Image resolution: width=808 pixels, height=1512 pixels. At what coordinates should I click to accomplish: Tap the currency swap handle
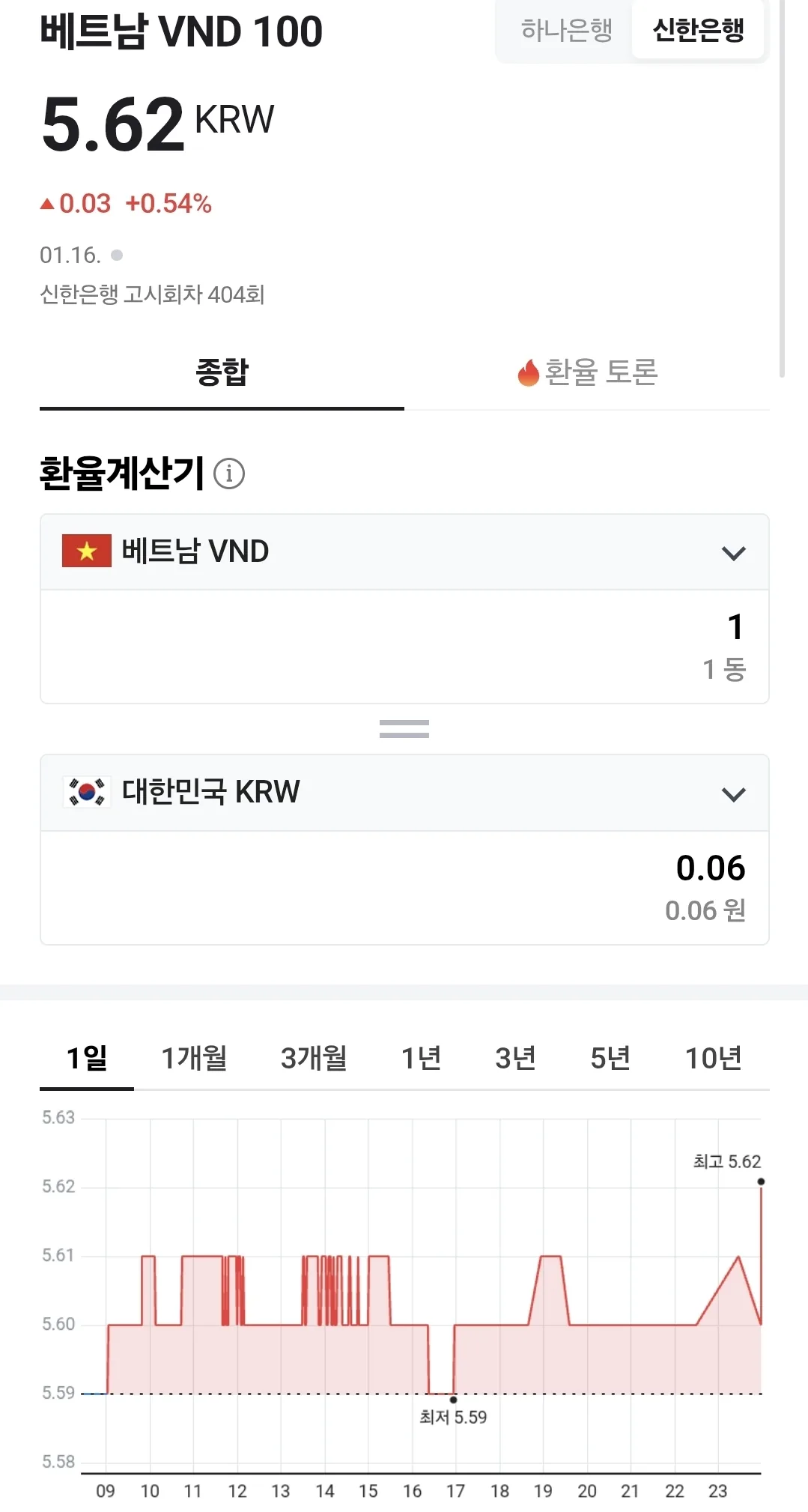pyautogui.click(x=404, y=728)
